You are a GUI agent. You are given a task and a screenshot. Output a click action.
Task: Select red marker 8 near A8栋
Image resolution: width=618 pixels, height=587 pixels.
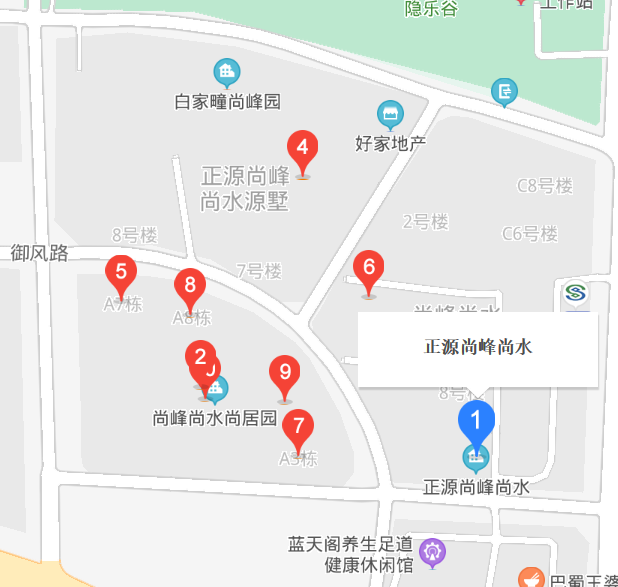tap(190, 285)
